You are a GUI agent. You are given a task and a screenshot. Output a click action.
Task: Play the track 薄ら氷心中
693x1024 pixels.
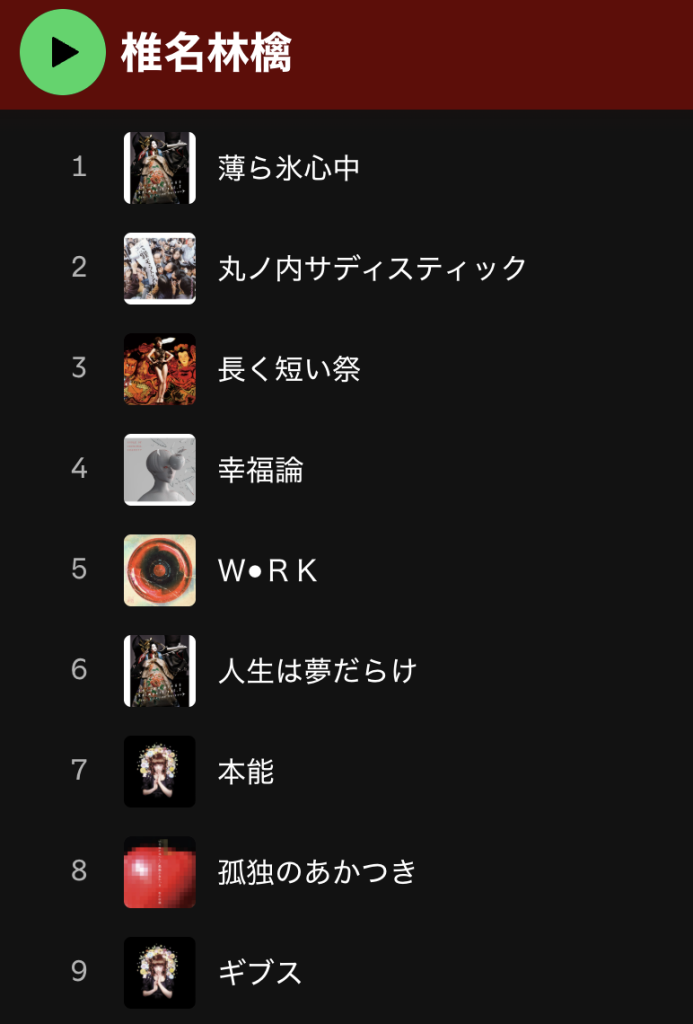point(288,168)
